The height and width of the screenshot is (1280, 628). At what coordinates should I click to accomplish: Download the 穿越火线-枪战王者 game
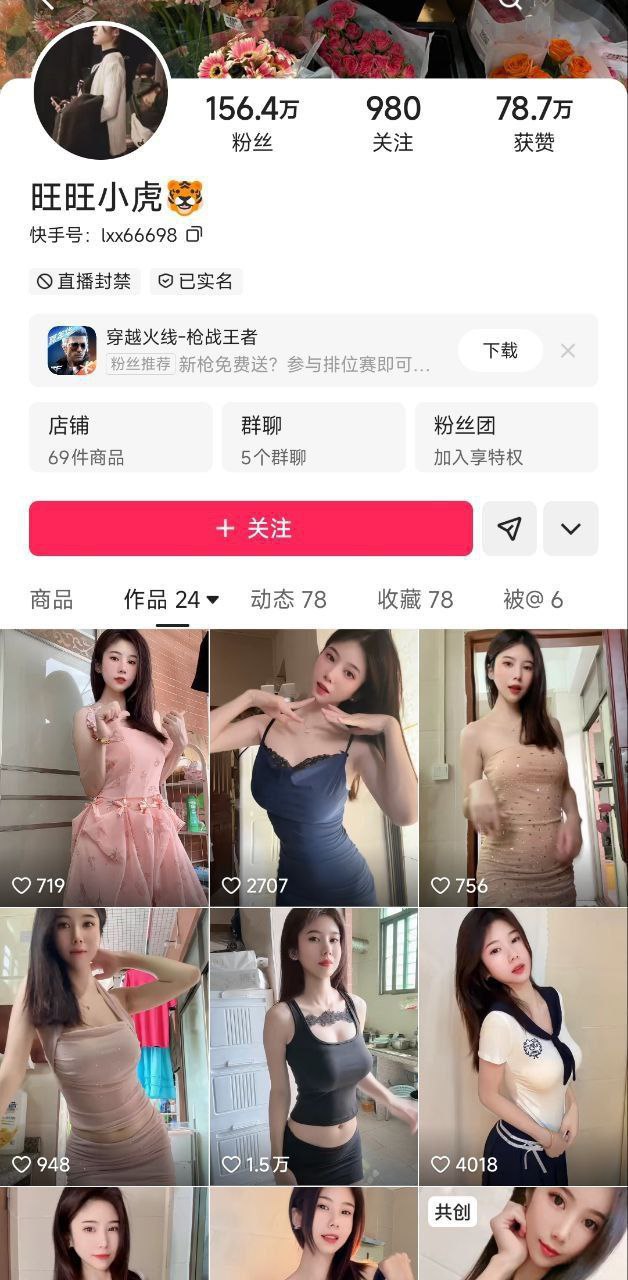click(500, 350)
